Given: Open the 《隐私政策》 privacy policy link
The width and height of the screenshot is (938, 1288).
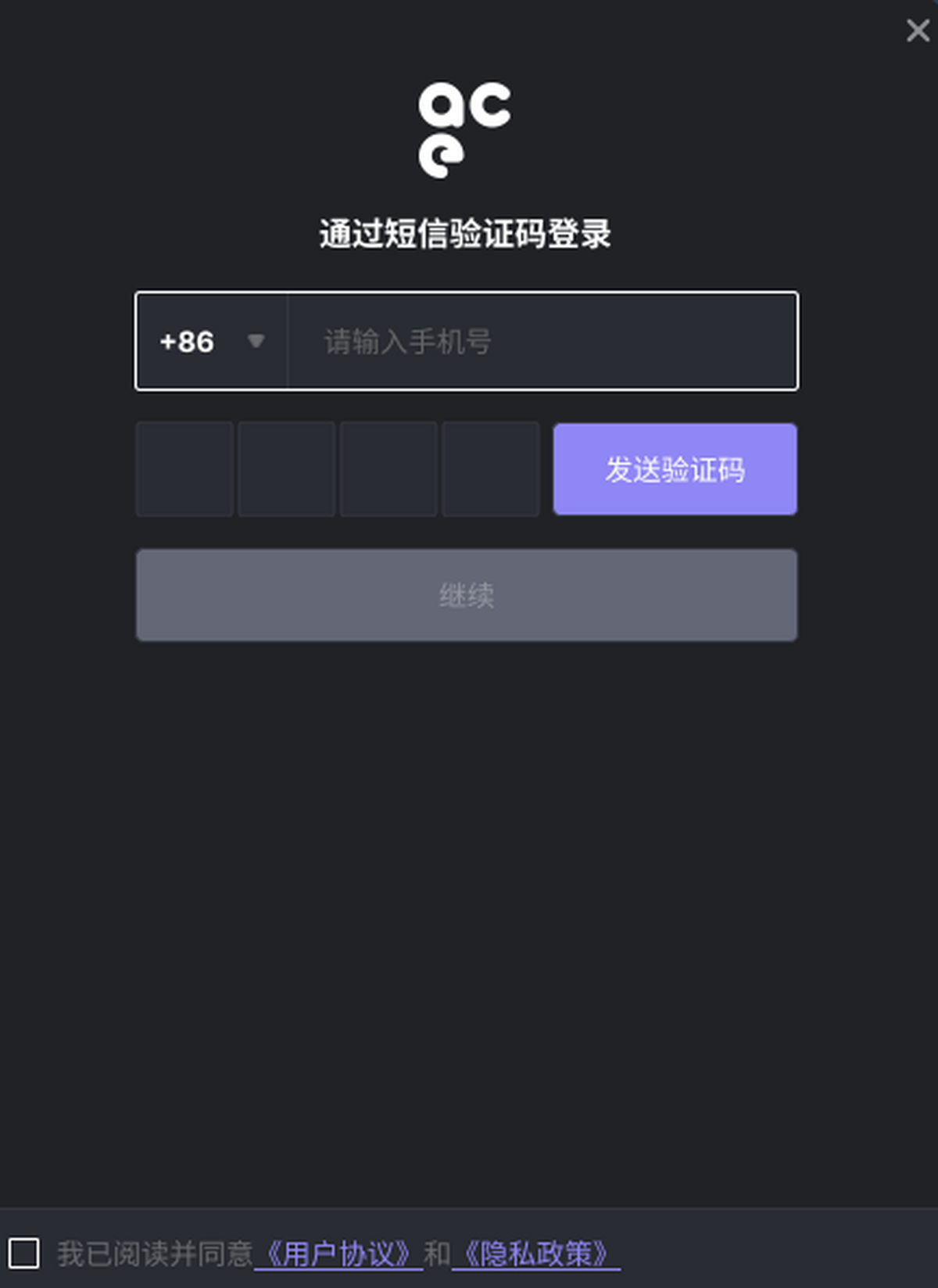Looking at the screenshot, I should point(536,1254).
